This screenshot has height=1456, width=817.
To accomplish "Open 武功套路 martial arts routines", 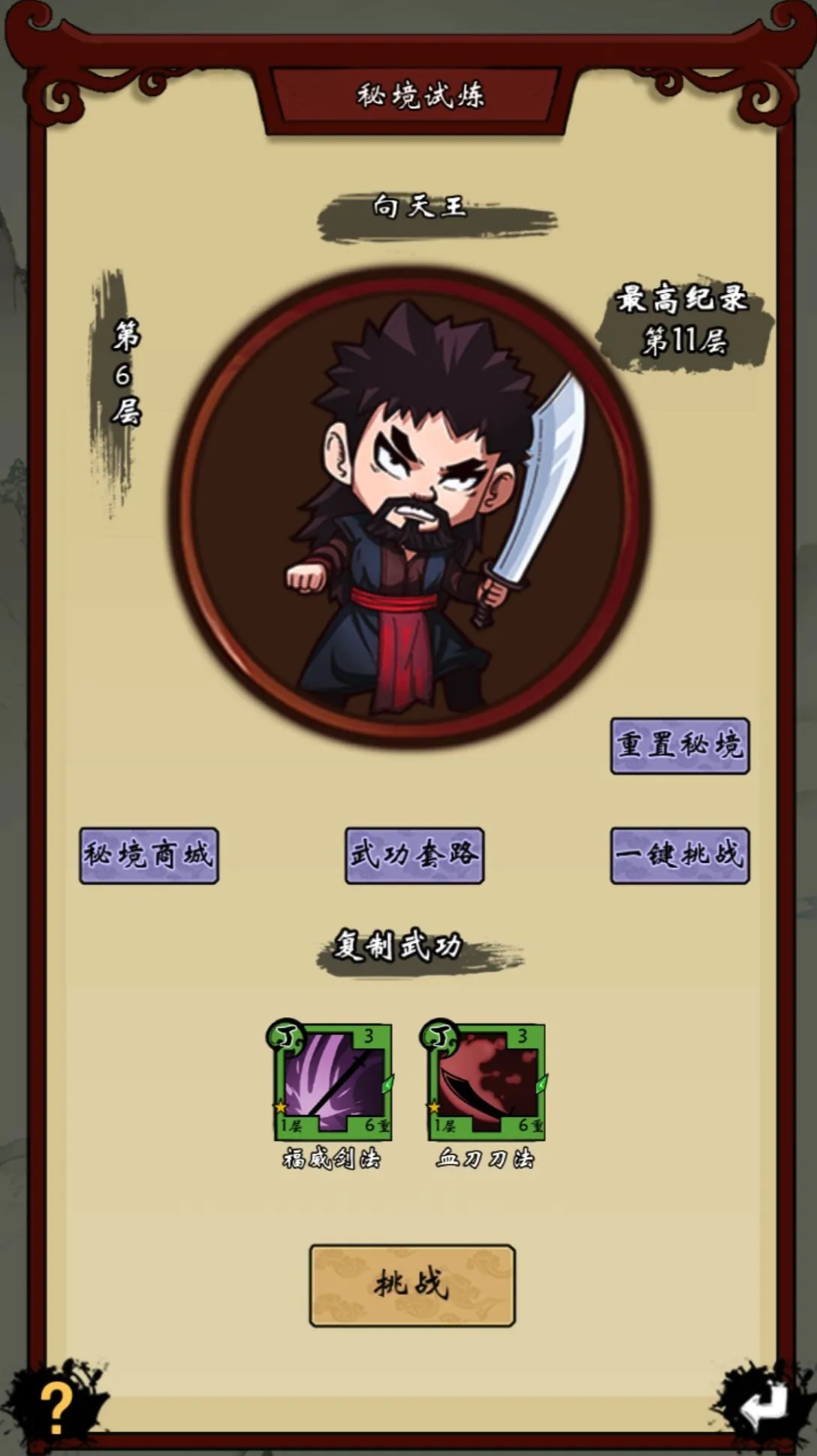I will click(414, 855).
